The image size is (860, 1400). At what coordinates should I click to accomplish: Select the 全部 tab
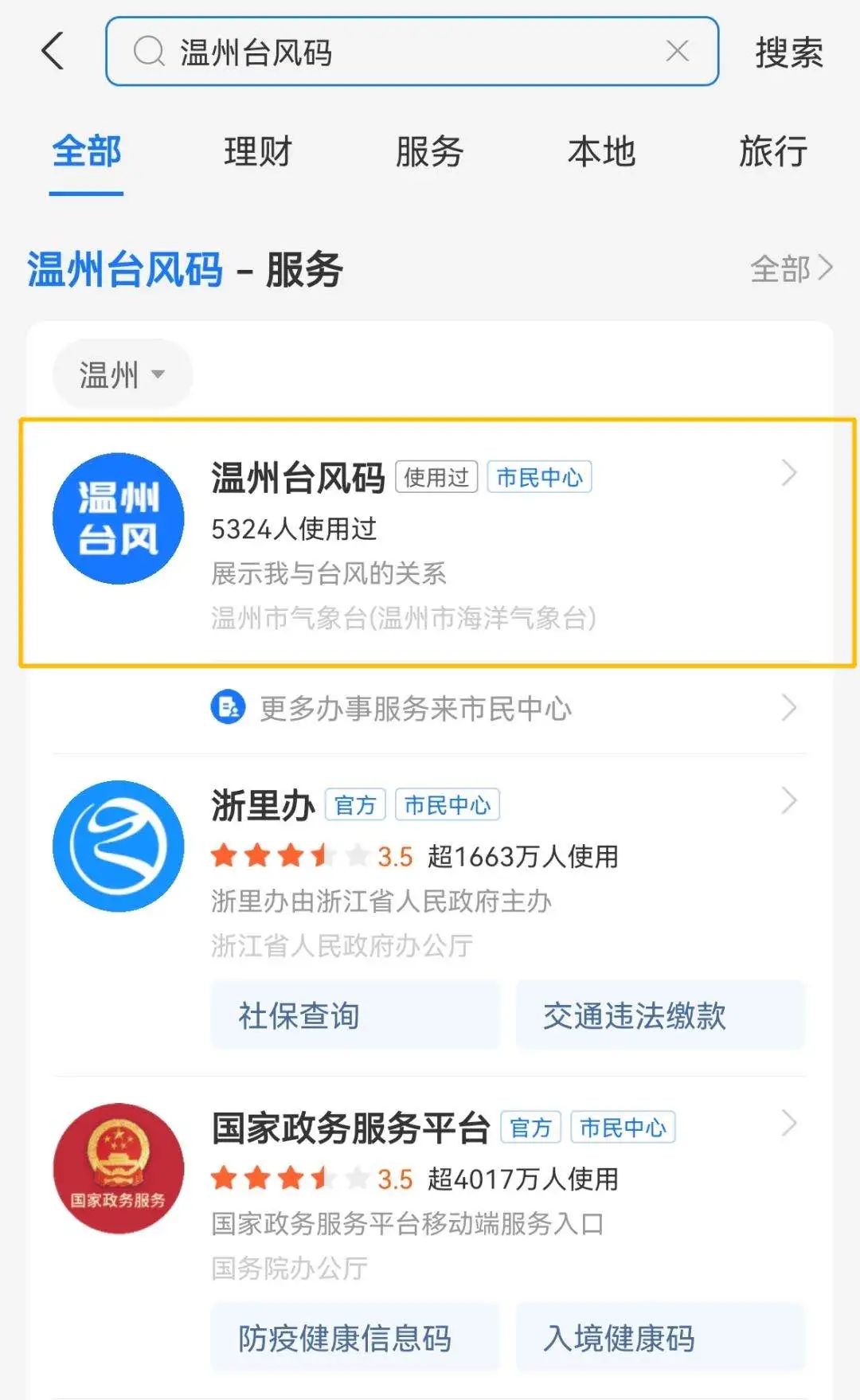point(87,151)
